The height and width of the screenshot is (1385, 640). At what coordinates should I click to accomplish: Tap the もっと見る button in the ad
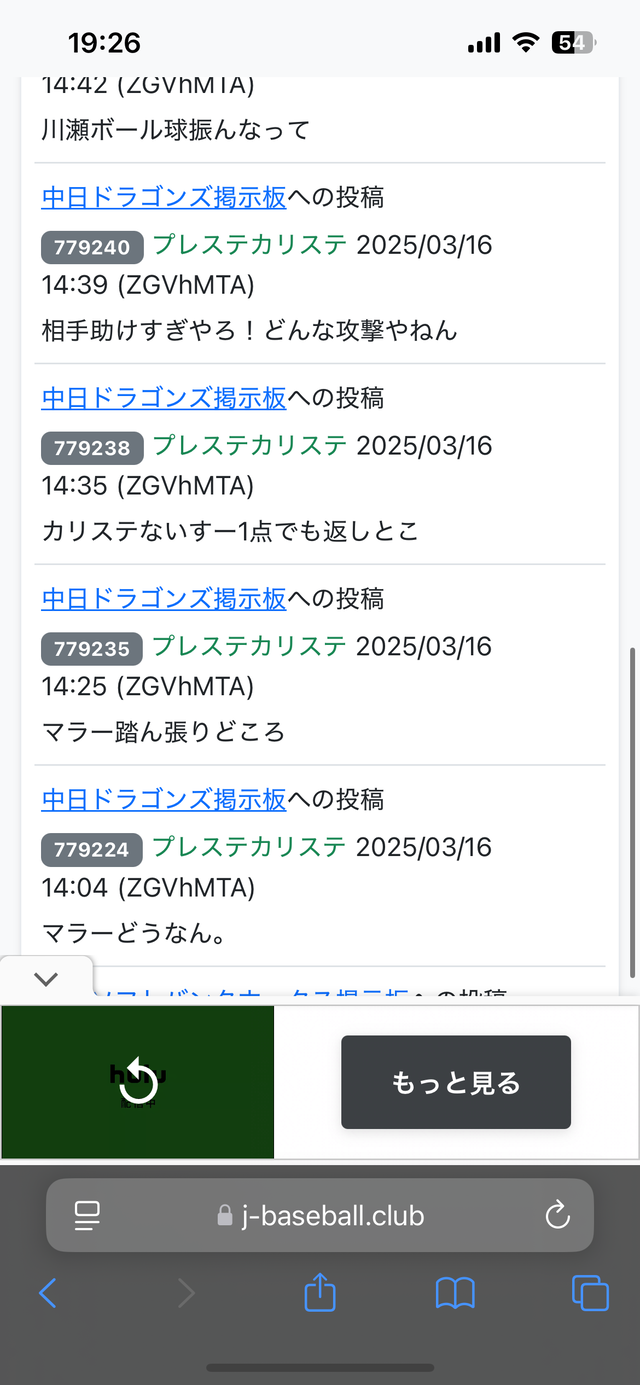point(456,1082)
